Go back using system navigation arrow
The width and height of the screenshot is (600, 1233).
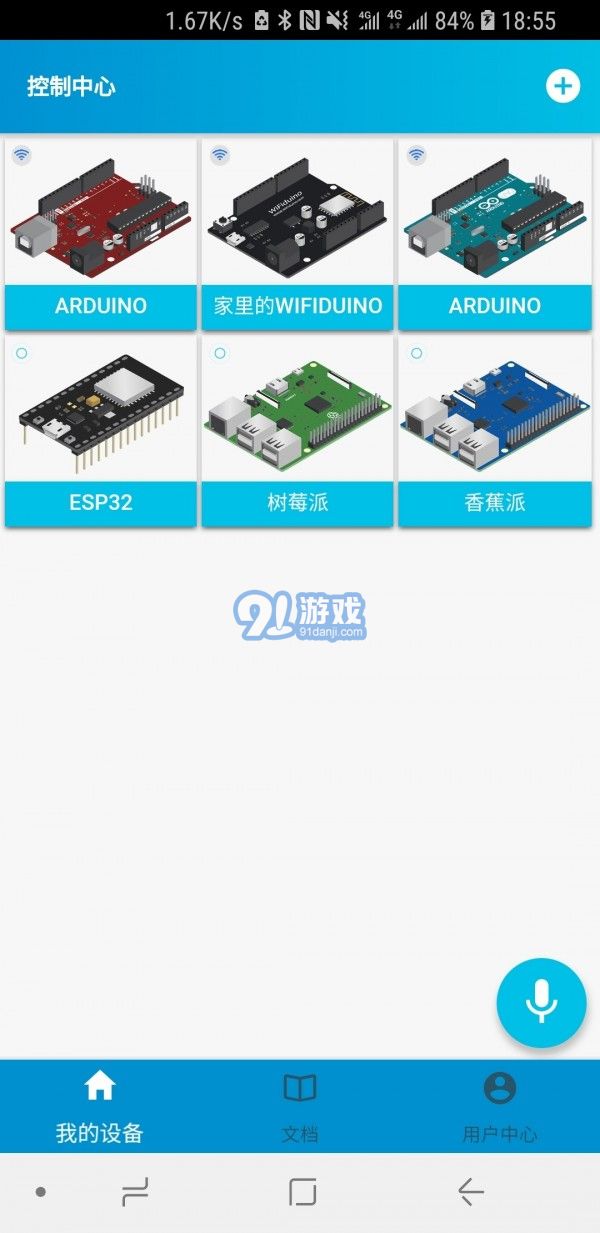(x=470, y=1191)
